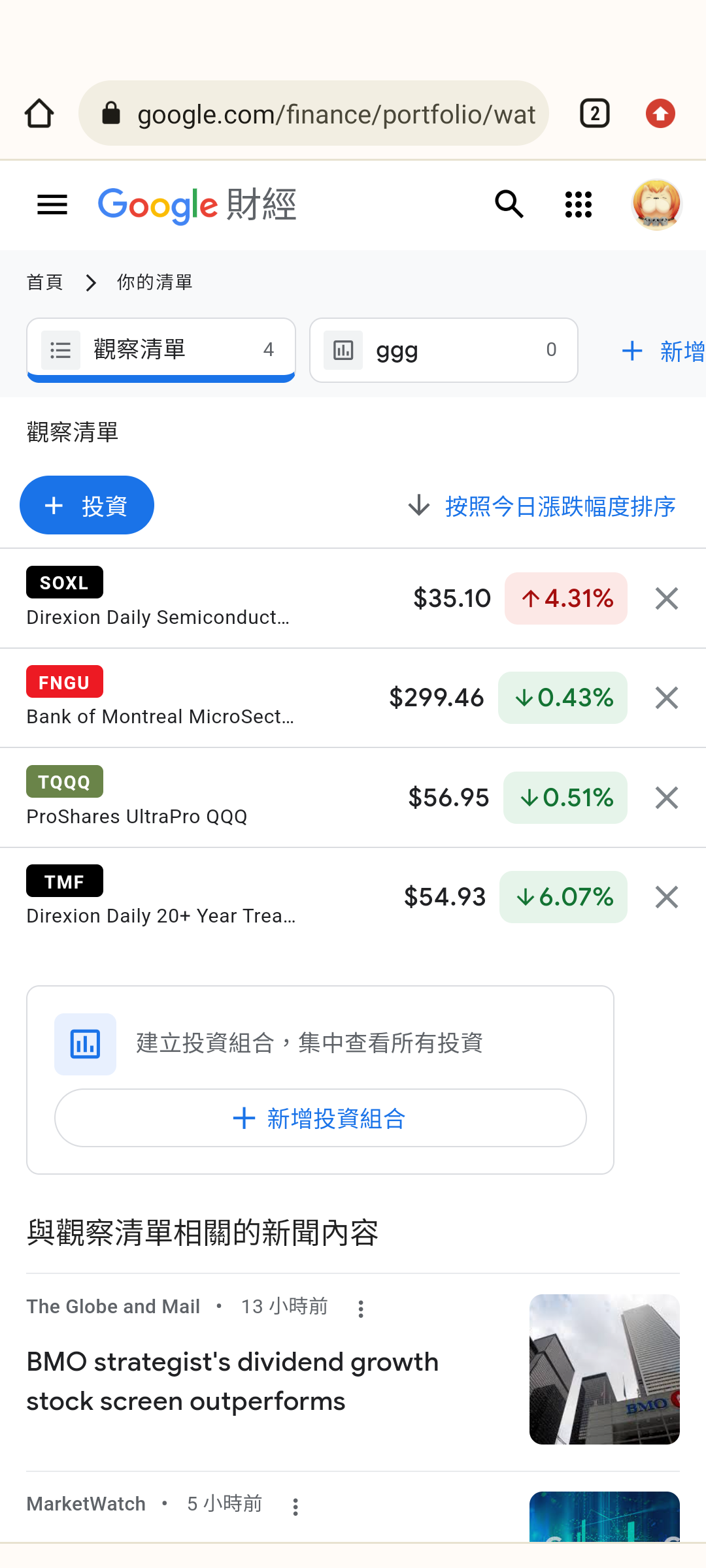Remove FNGU from the watchlist
This screenshot has width=706, height=1568.
(x=666, y=698)
